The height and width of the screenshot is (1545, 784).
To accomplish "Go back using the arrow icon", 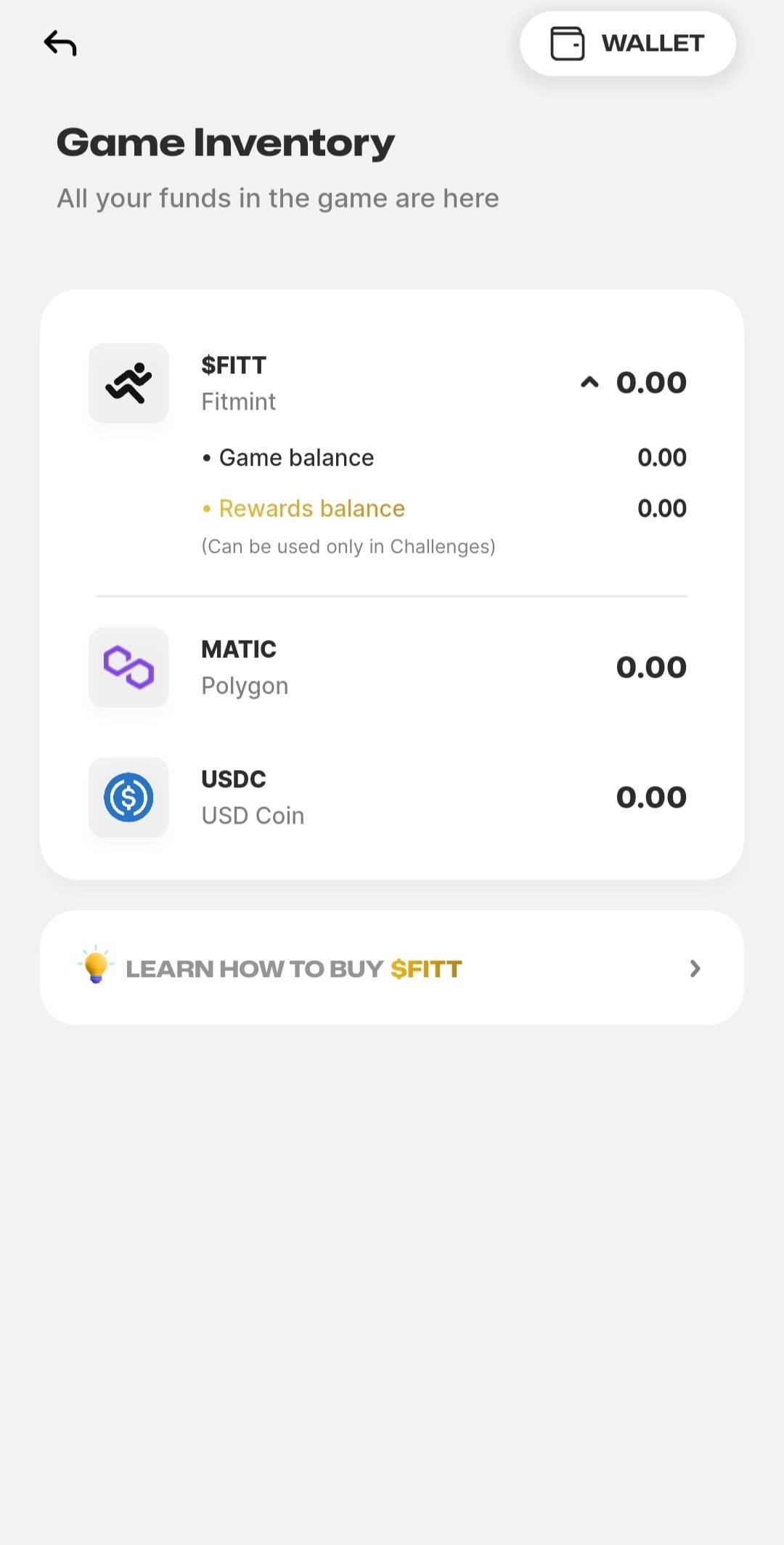I will (x=60, y=44).
